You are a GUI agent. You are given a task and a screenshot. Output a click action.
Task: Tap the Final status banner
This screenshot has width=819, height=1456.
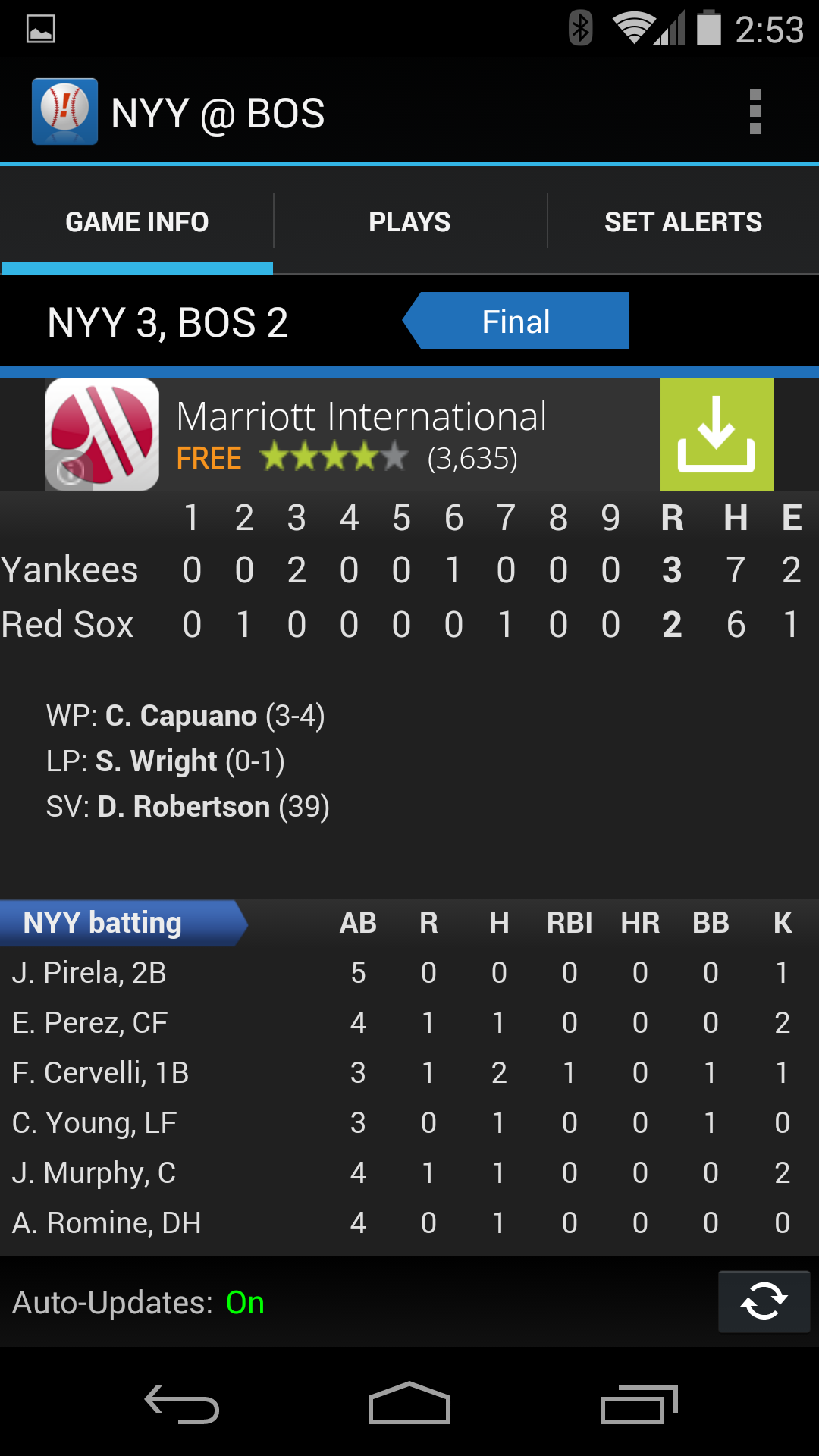(x=516, y=321)
